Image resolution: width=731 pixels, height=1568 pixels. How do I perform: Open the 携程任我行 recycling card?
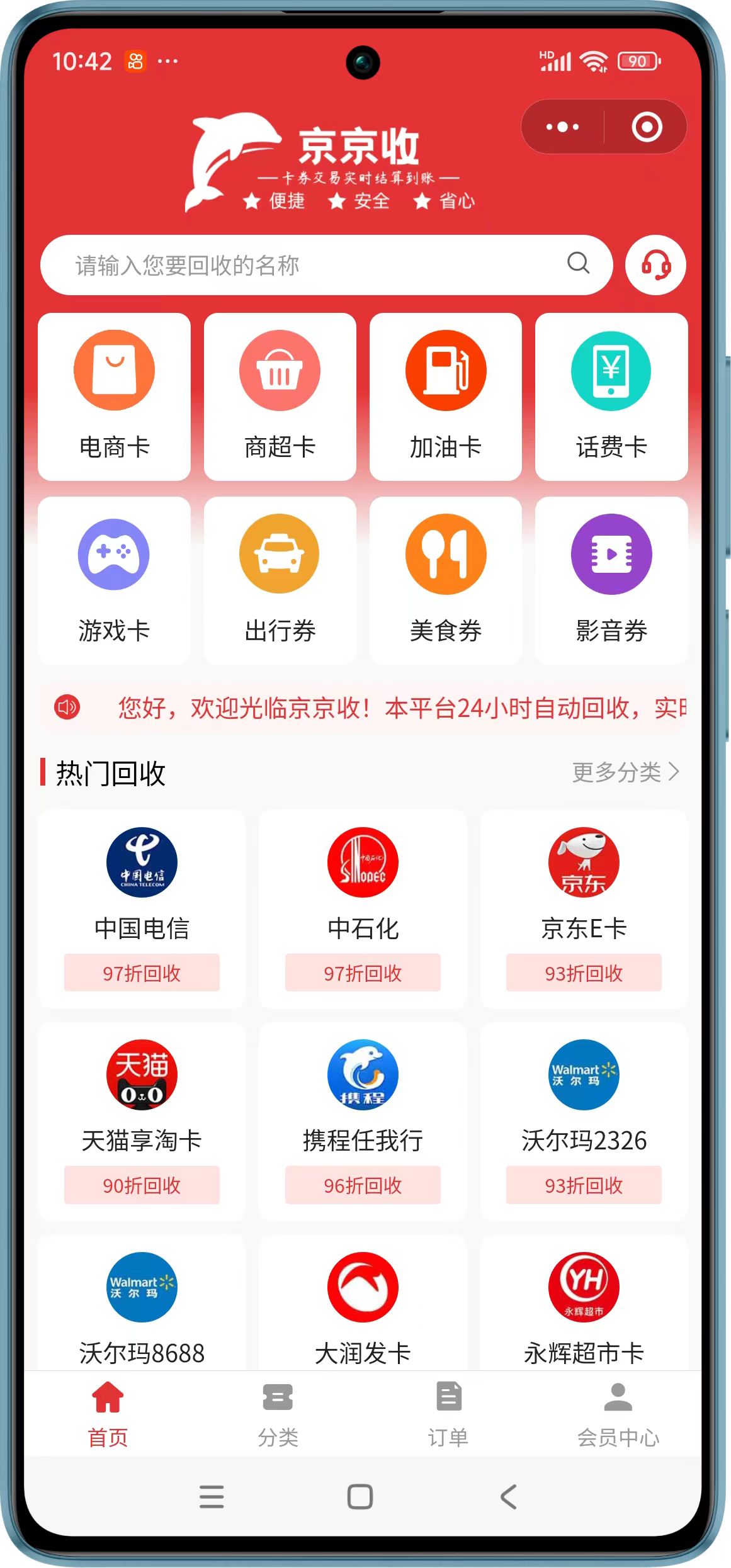coord(363,1122)
